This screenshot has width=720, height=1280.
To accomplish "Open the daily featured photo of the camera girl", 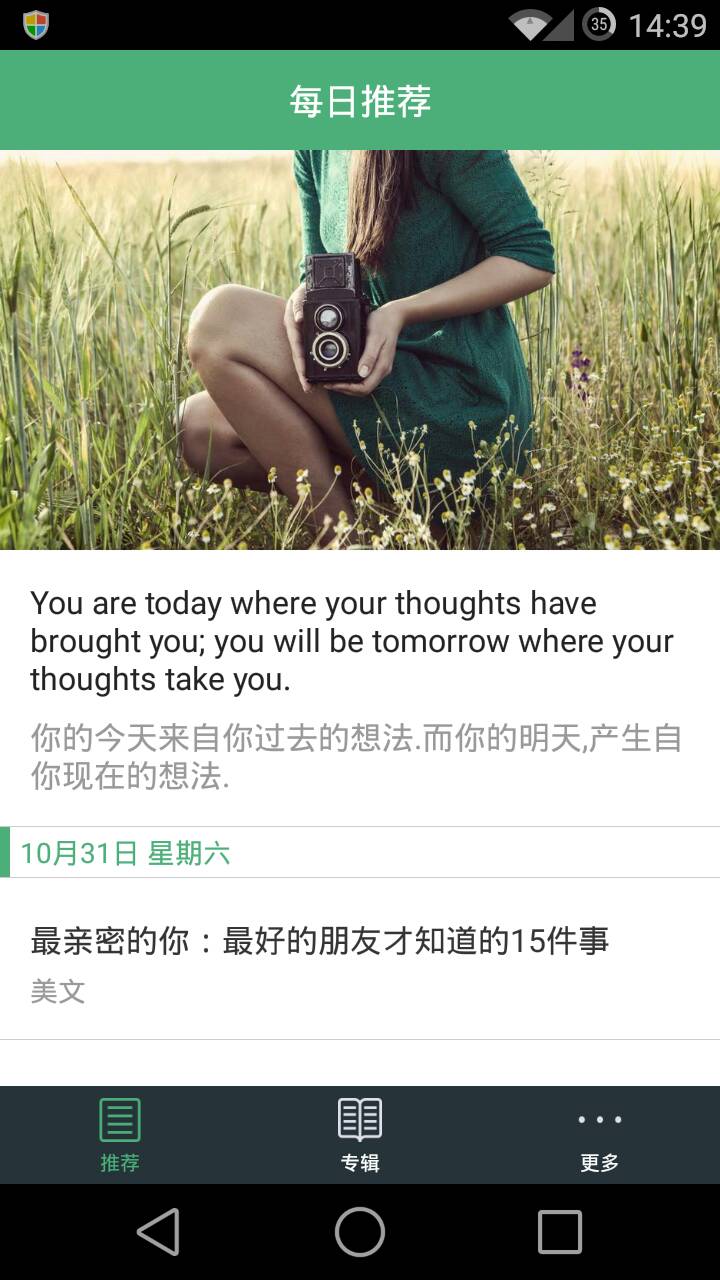I will pyautogui.click(x=360, y=350).
